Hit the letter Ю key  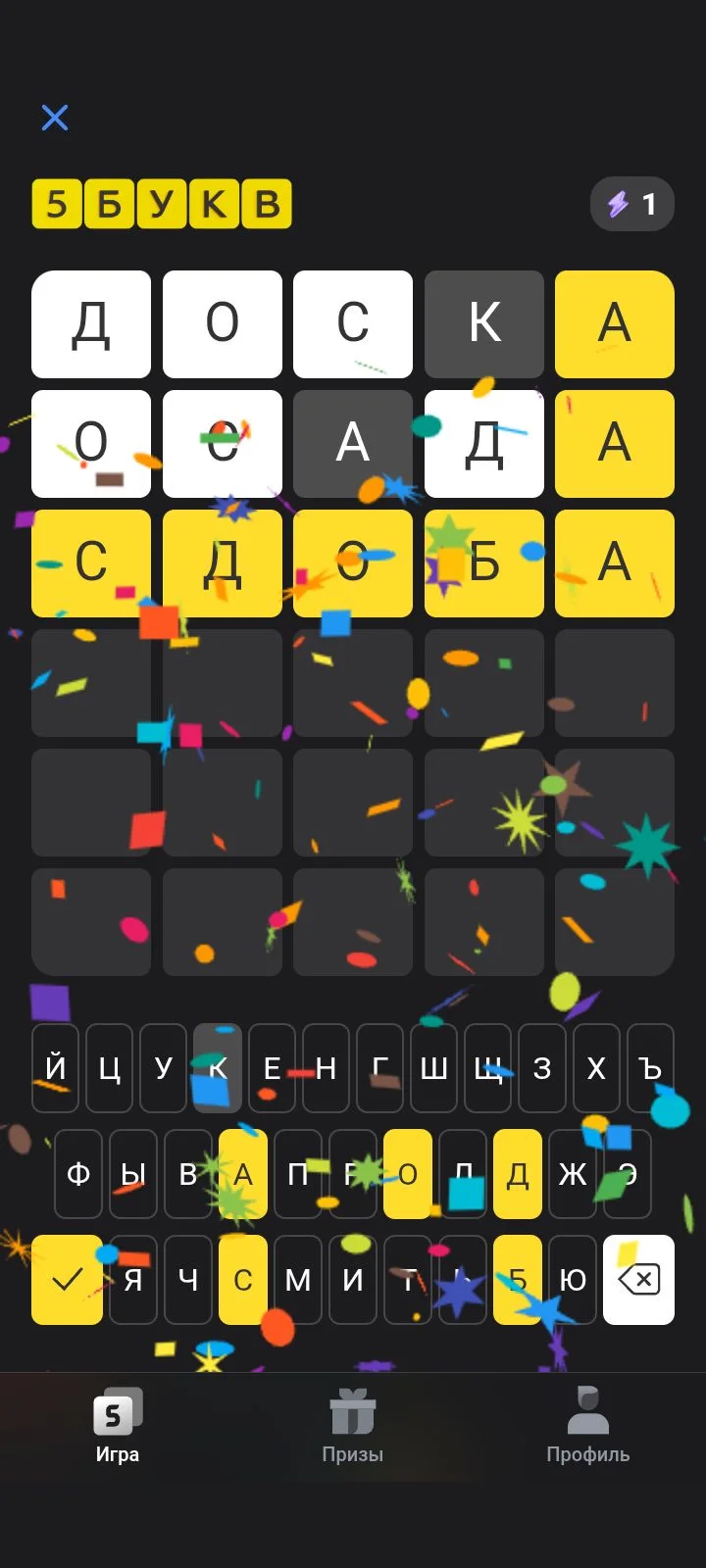point(573,1280)
